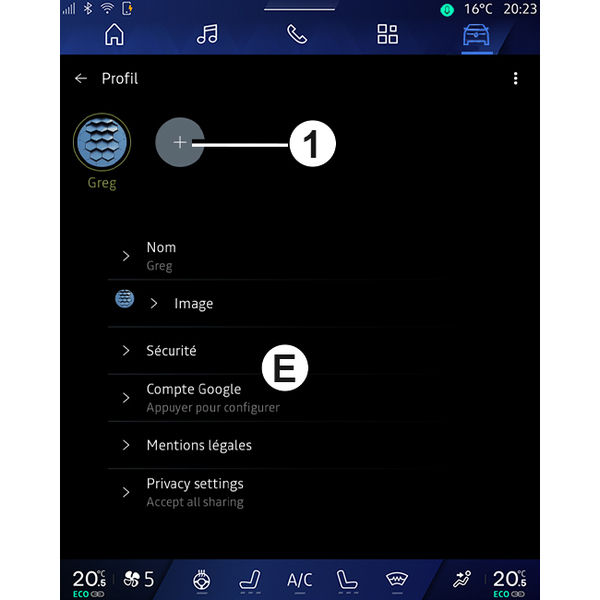
Task: Switch to the music tab
Action: [x=207, y=34]
